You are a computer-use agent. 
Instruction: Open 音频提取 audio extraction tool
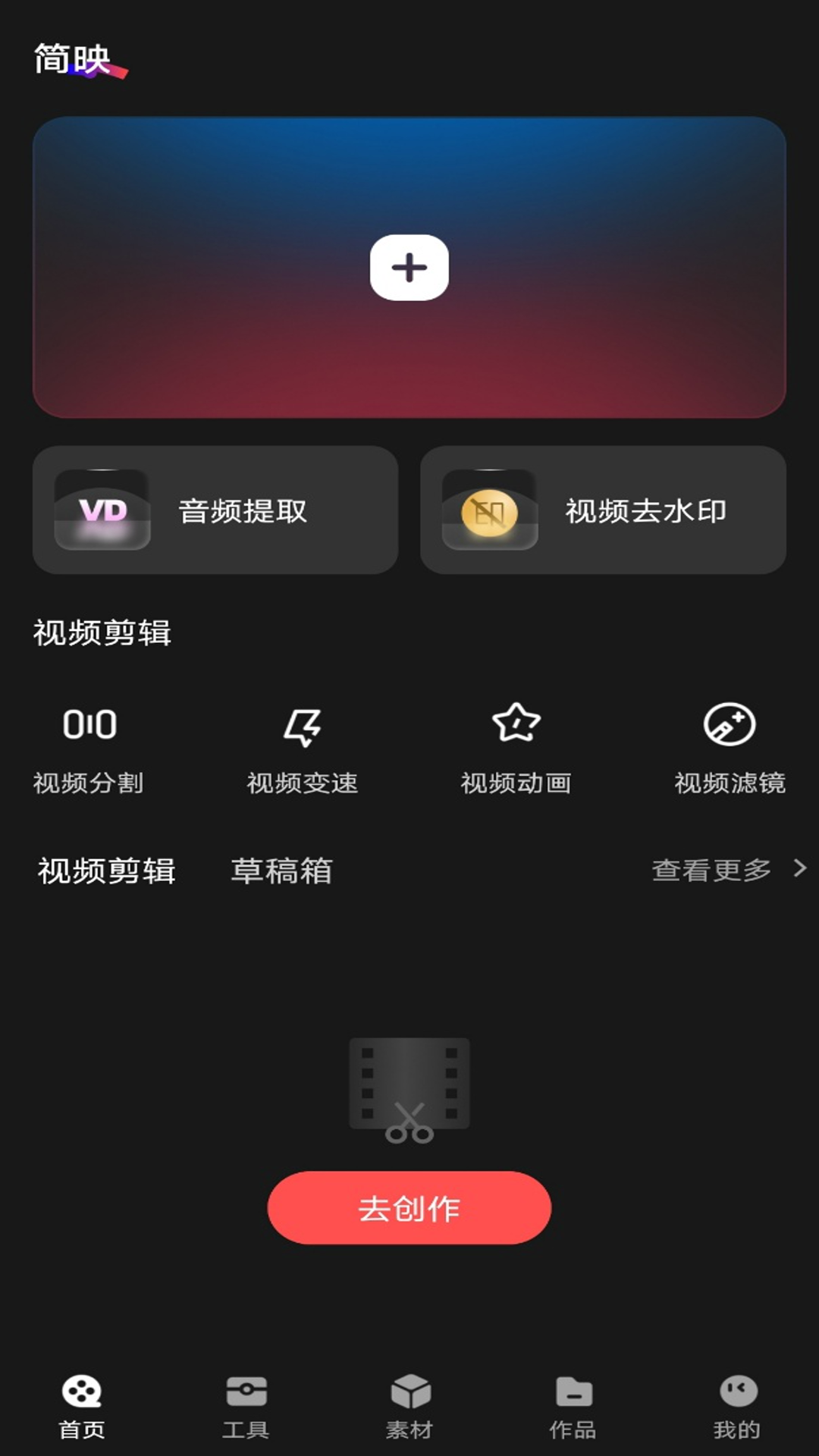point(216,510)
